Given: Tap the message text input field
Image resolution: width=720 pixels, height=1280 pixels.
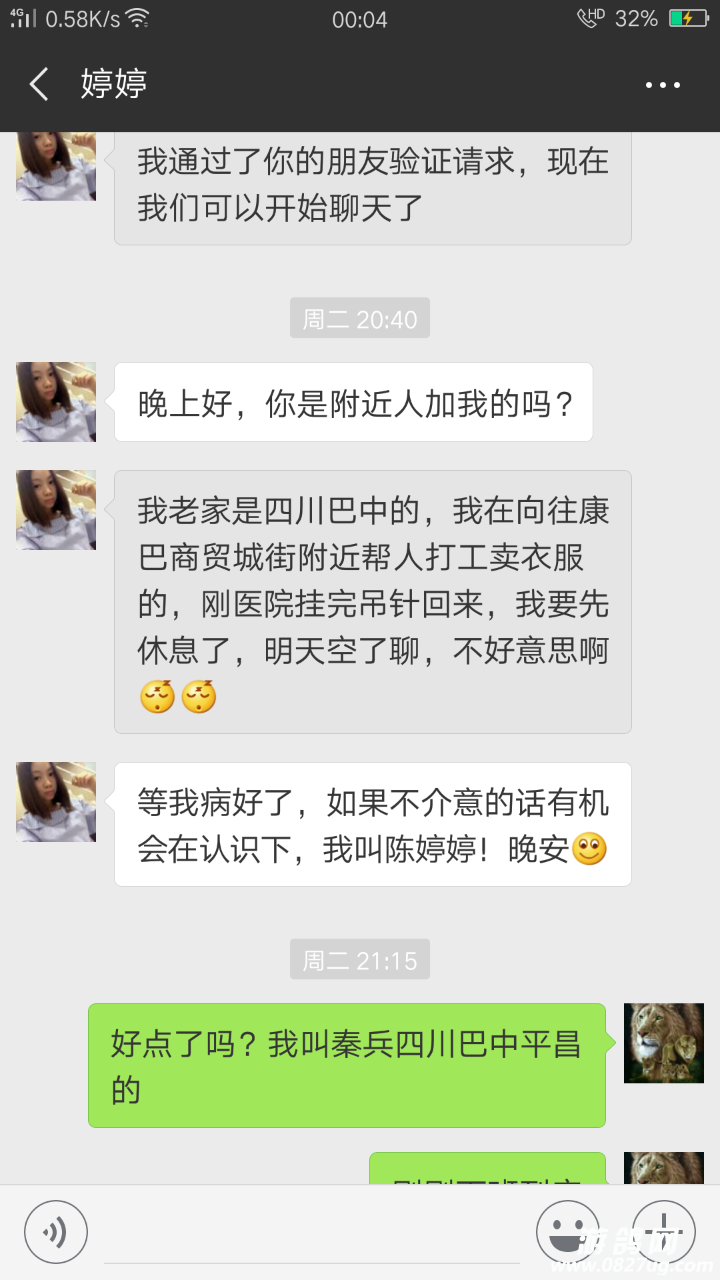Looking at the screenshot, I should click(312, 1234).
